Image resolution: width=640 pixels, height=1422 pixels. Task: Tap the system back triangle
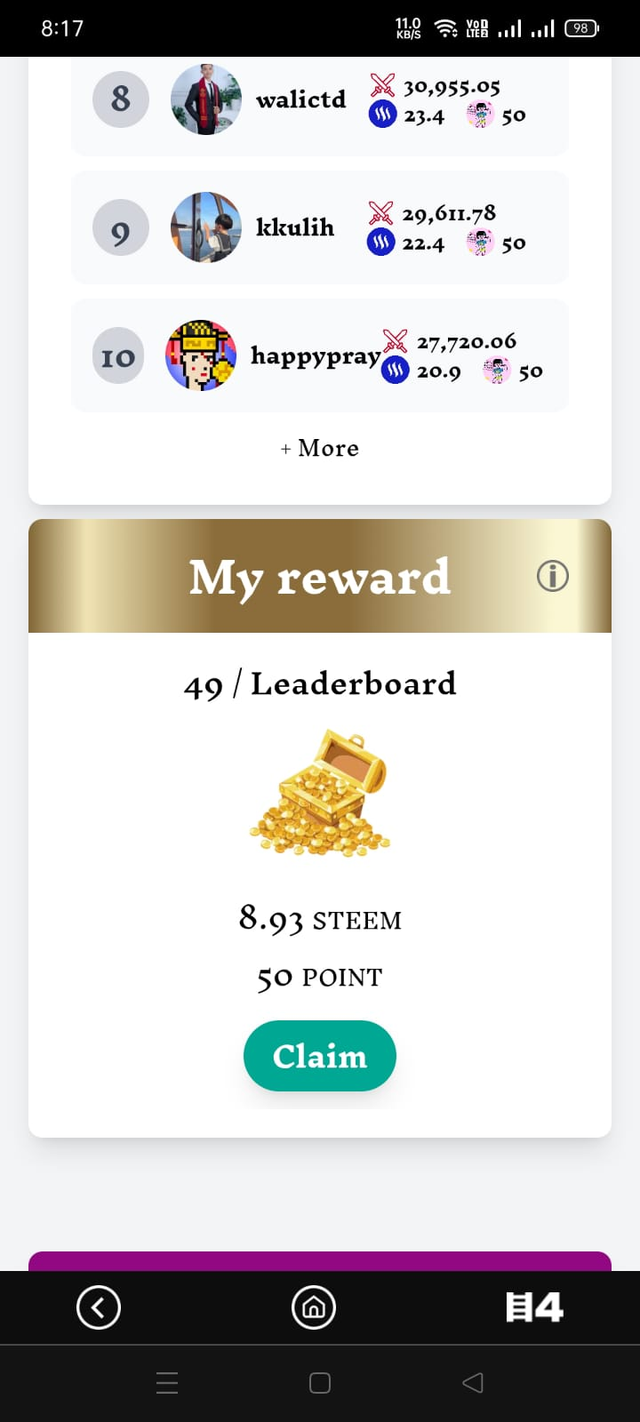click(472, 1383)
